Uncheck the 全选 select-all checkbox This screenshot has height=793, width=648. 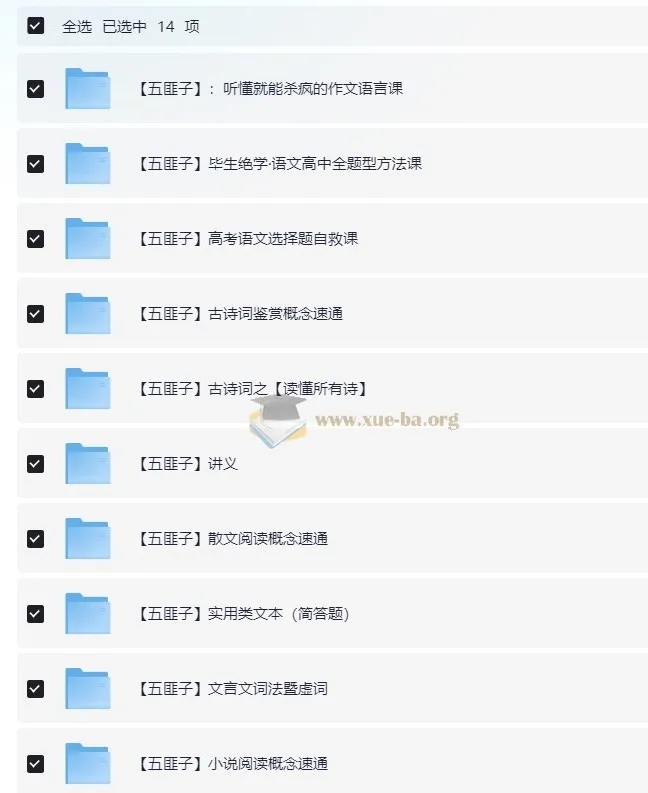(x=36, y=26)
